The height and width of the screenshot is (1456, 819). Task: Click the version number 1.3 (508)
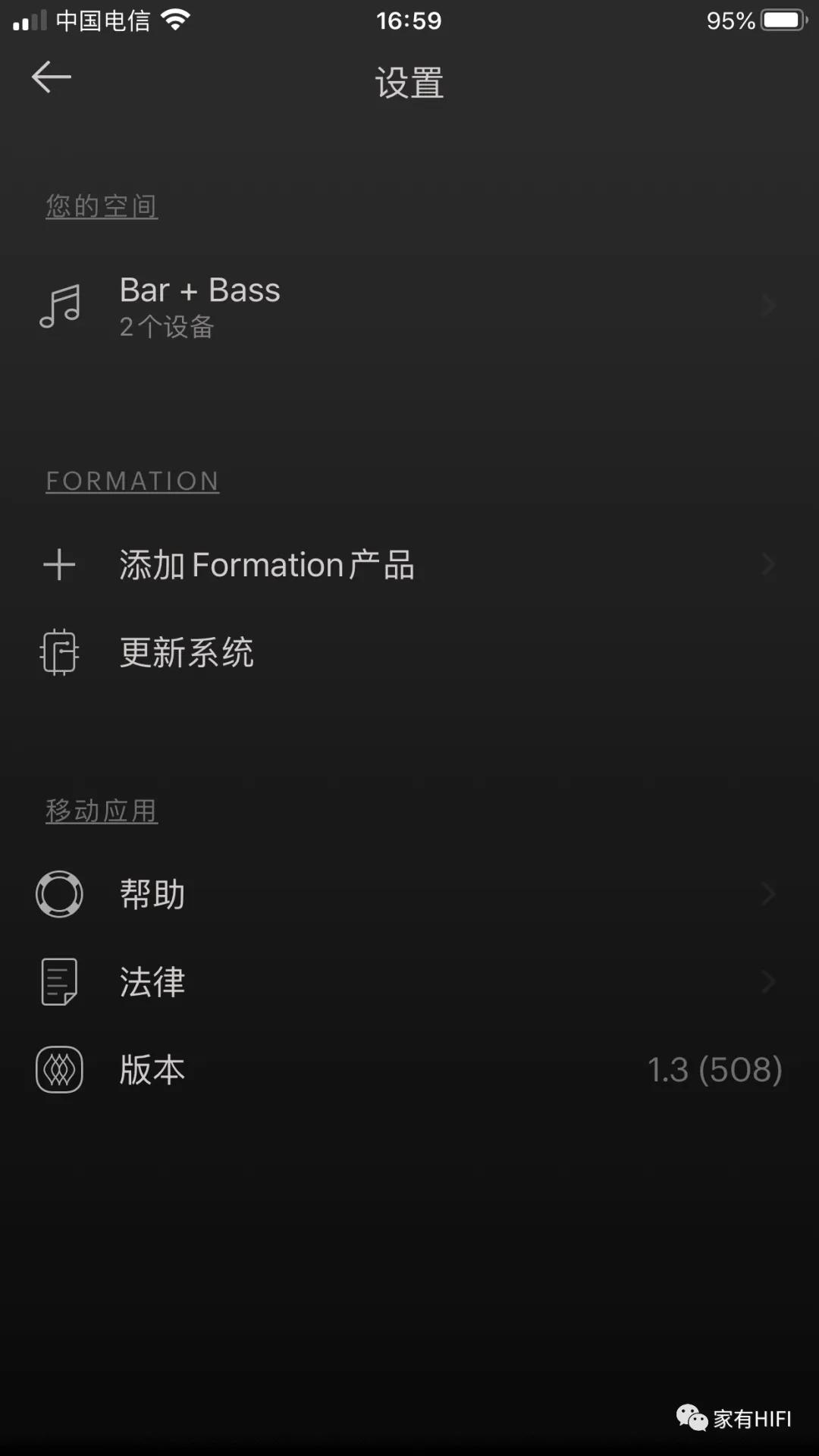coord(714,1069)
